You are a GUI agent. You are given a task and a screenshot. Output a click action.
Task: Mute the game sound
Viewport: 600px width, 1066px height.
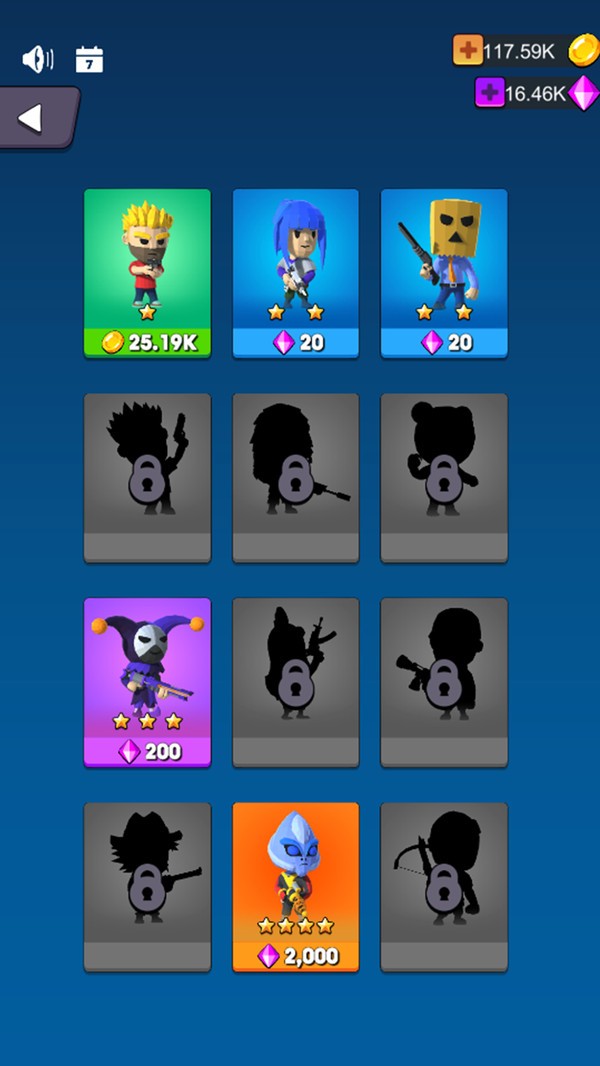[x=37, y=60]
